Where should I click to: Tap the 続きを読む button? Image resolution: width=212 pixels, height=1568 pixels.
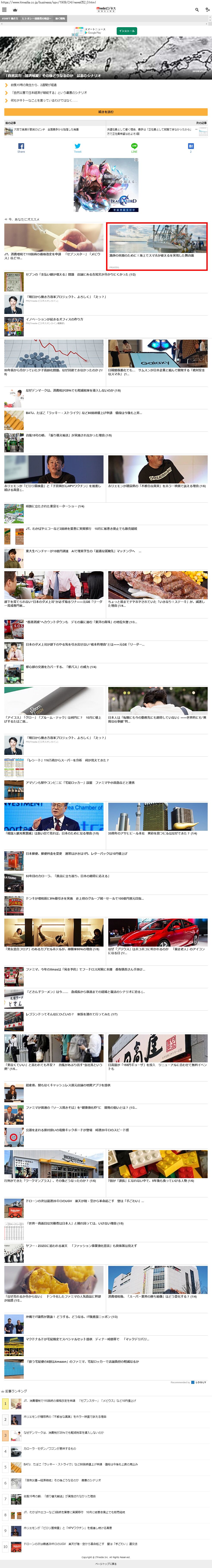click(x=106, y=112)
